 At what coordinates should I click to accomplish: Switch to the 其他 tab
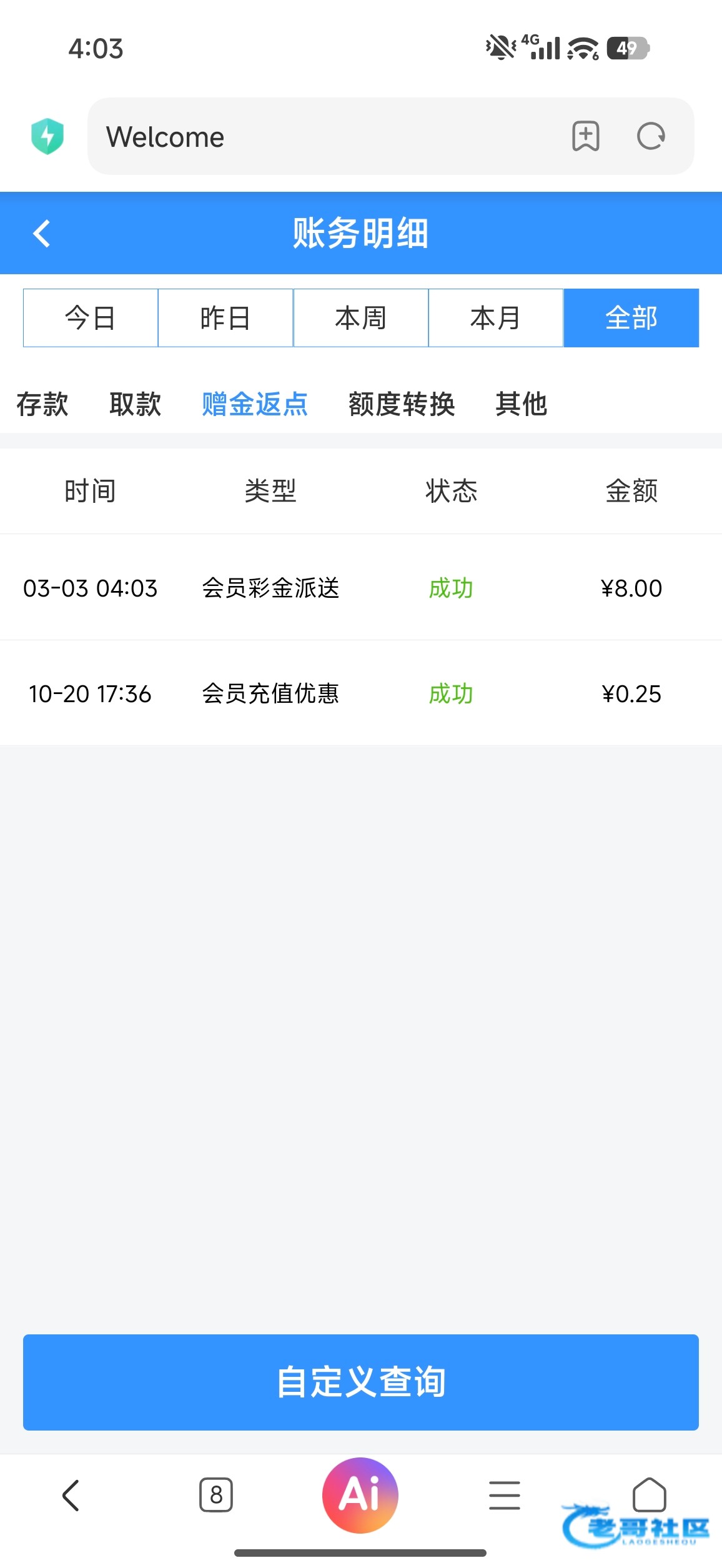tap(522, 404)
